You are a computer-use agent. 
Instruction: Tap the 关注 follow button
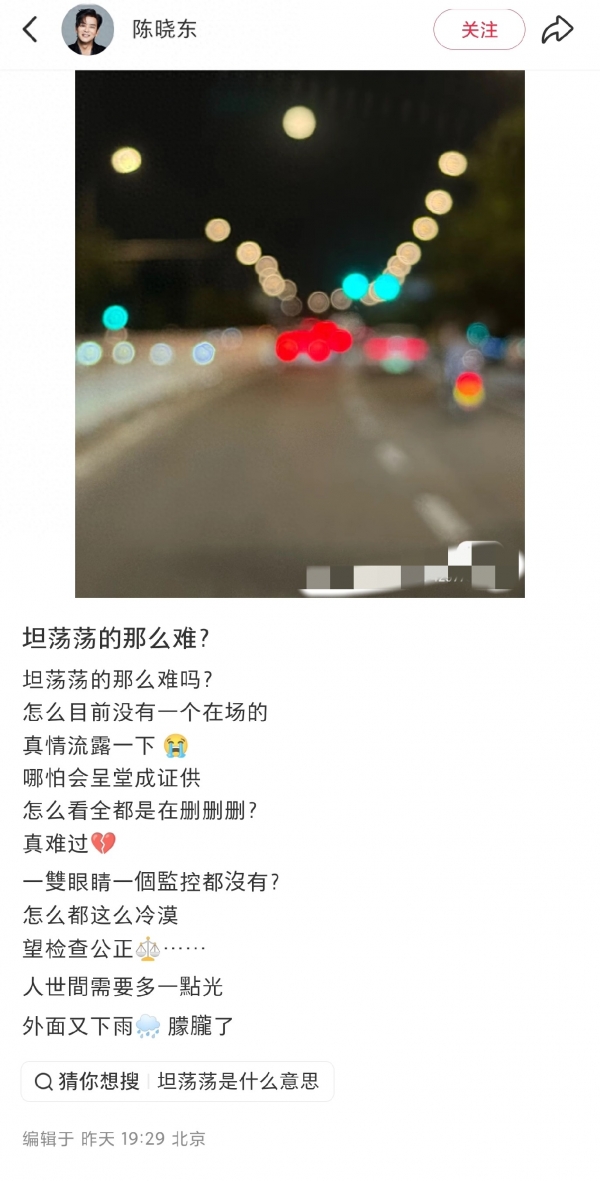479,30
